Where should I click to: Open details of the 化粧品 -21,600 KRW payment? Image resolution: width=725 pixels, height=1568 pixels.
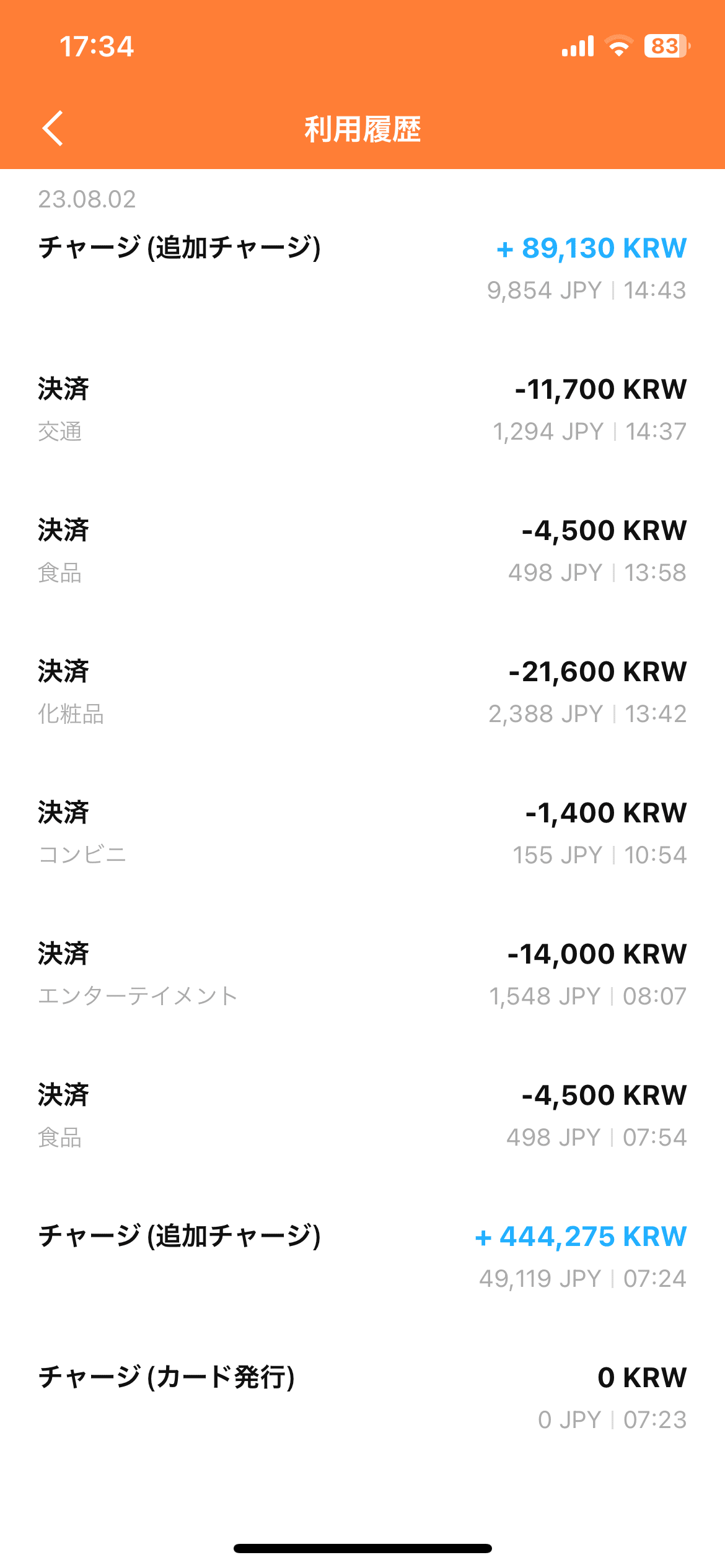click(x=362, y=690)
